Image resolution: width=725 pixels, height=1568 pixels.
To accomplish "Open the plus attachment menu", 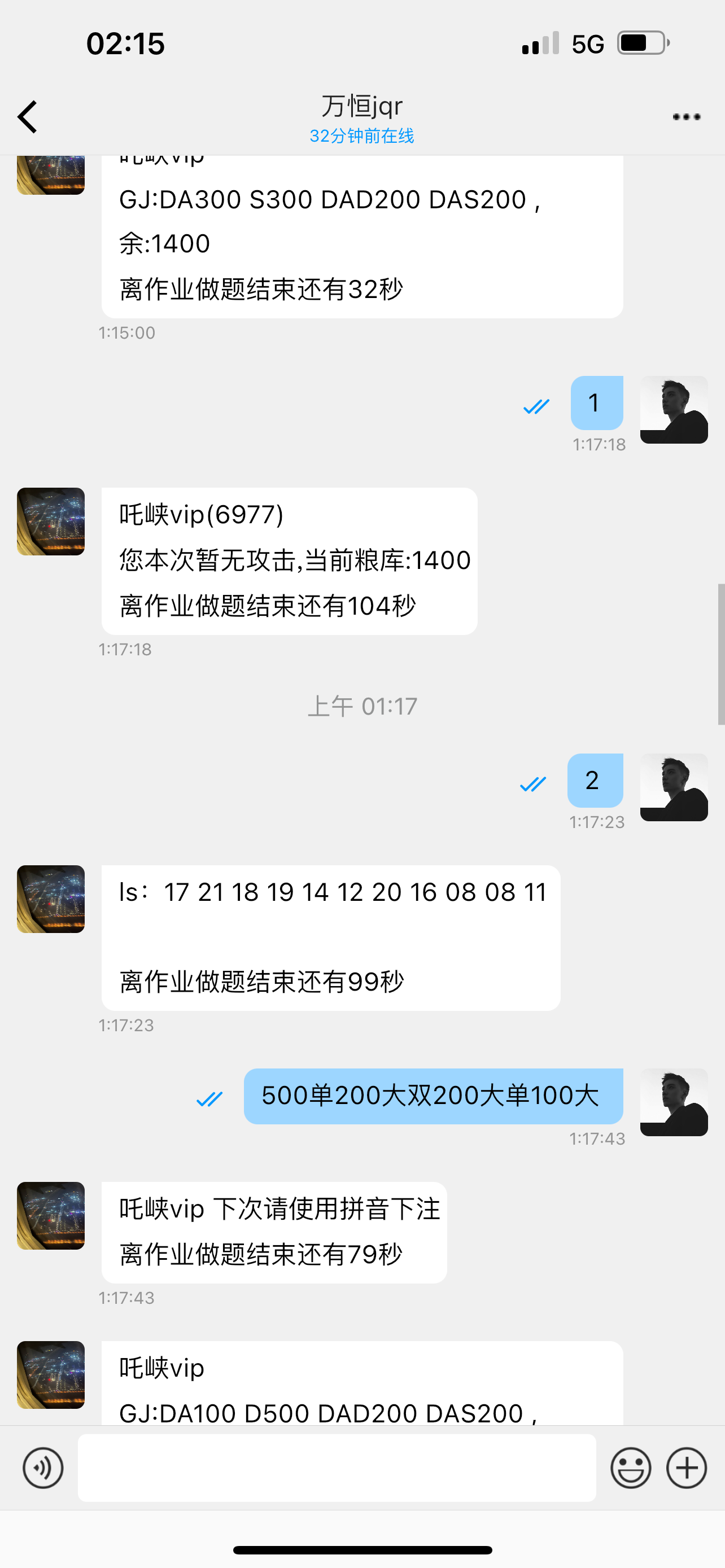I will pos(686,1468).
